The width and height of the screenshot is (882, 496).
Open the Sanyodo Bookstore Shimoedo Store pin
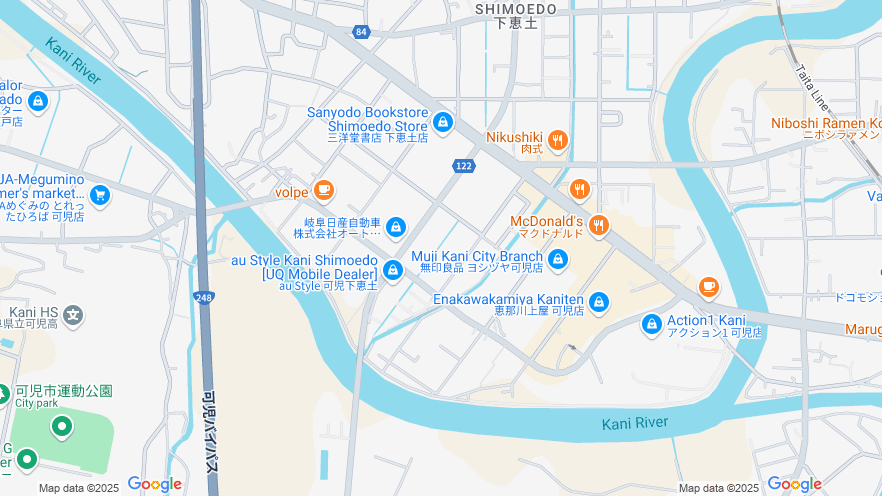pyautogui.click(x=443, y=123)
